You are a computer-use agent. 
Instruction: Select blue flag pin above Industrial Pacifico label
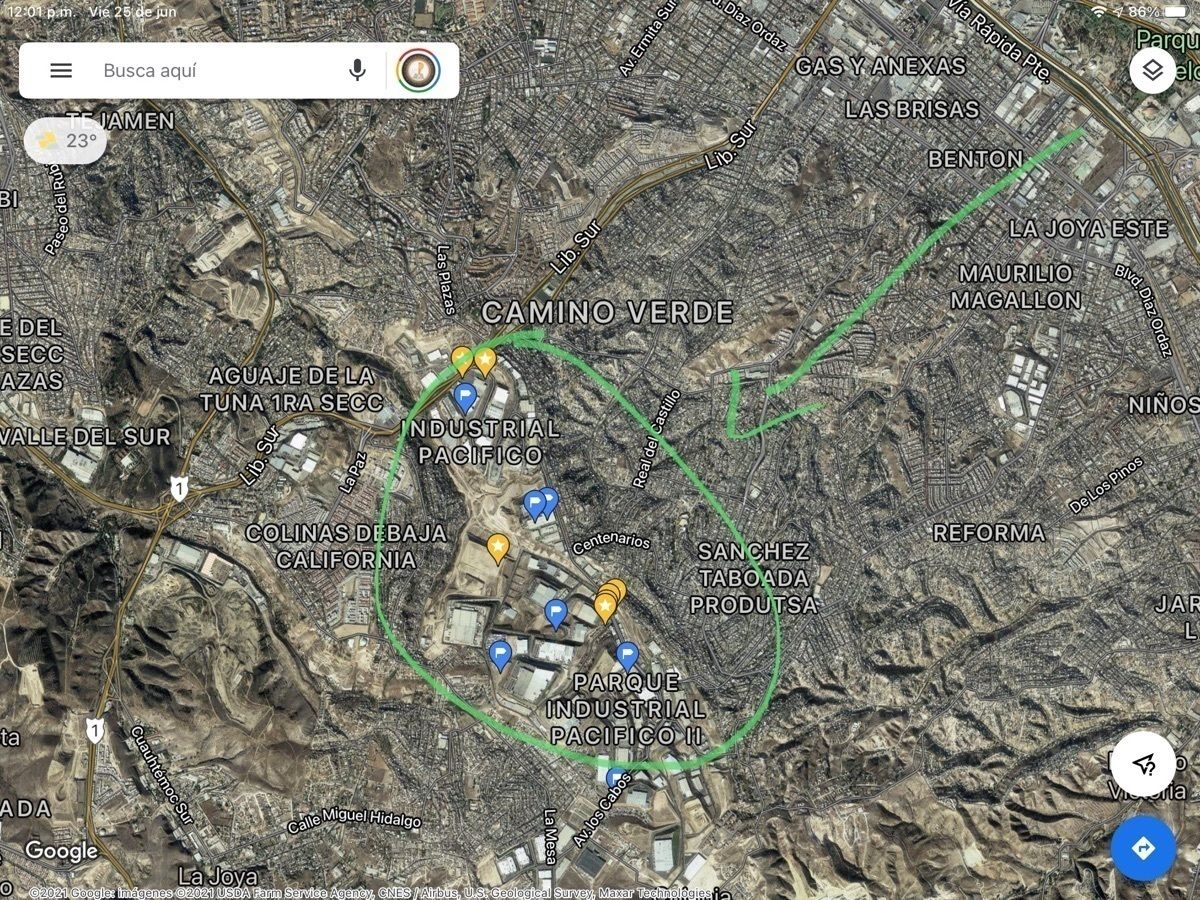click(x=465, y=396)
